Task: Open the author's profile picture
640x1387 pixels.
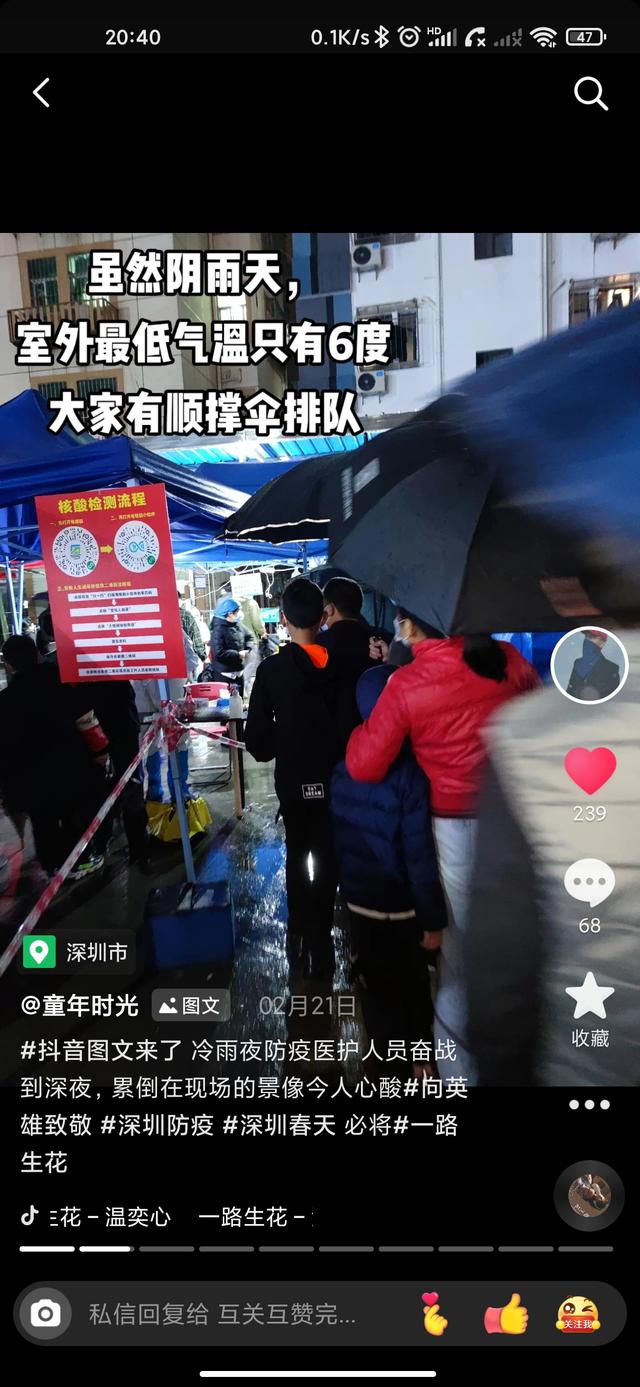Action: coord(589,666)
